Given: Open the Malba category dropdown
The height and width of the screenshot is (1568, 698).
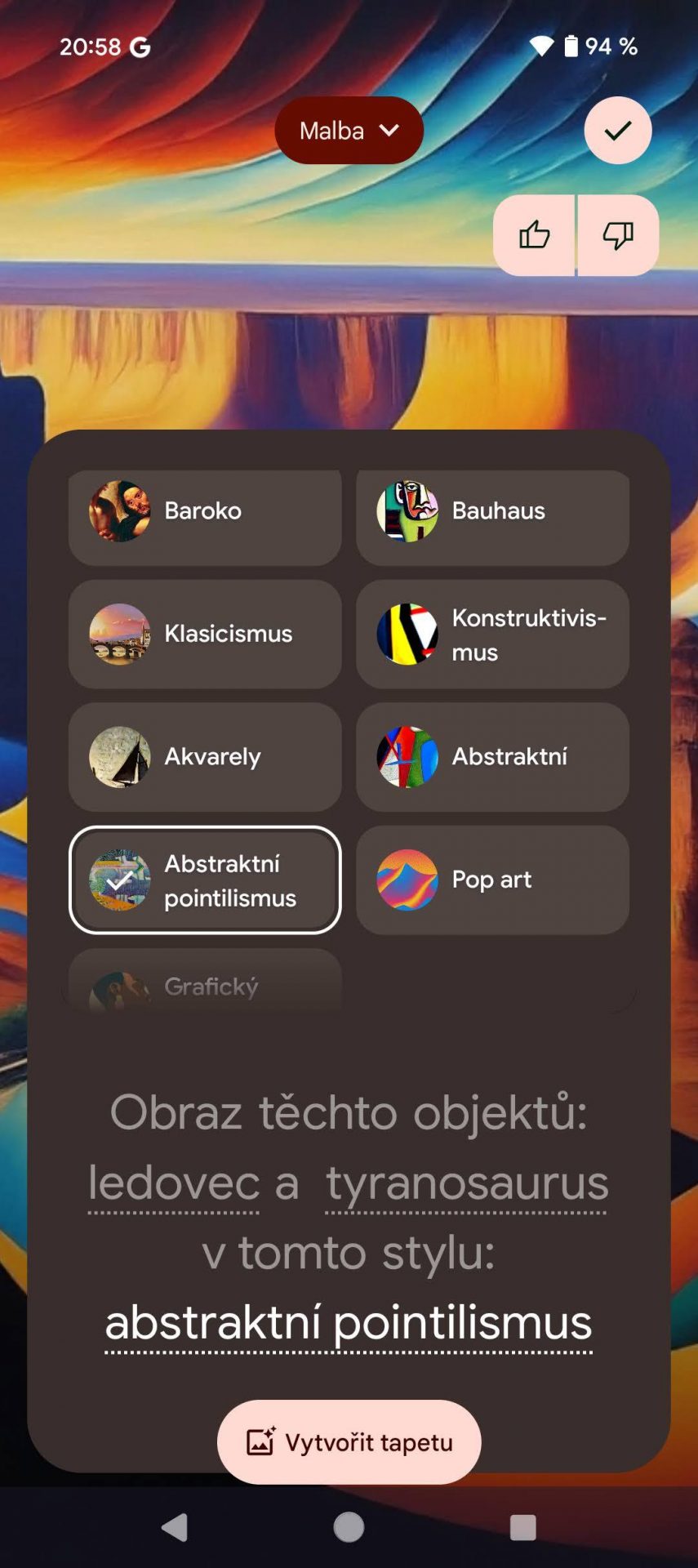Looking at the screenshot, I should click(x=349, y=131).
